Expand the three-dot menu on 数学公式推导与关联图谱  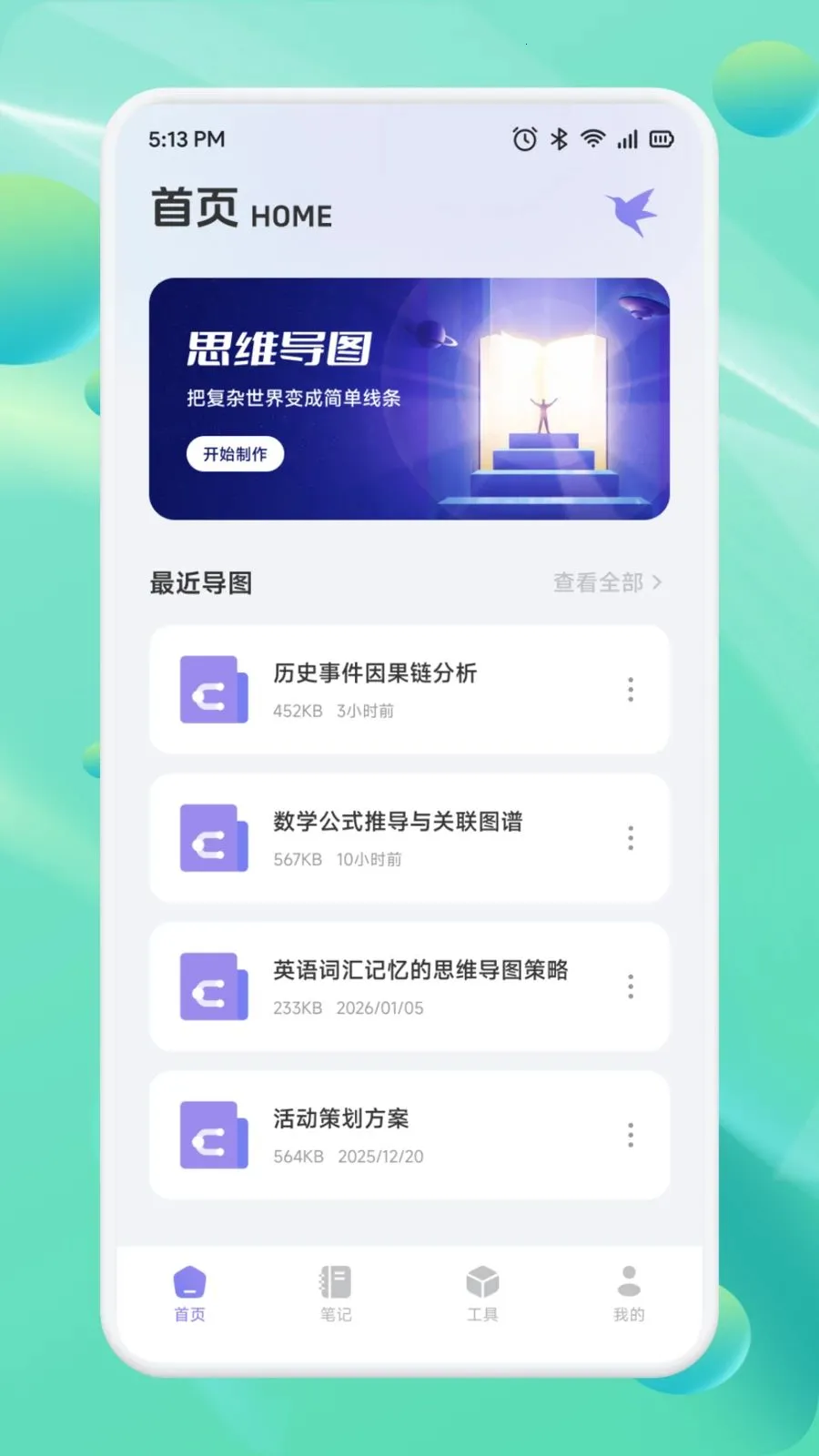[x=631, y=839]
